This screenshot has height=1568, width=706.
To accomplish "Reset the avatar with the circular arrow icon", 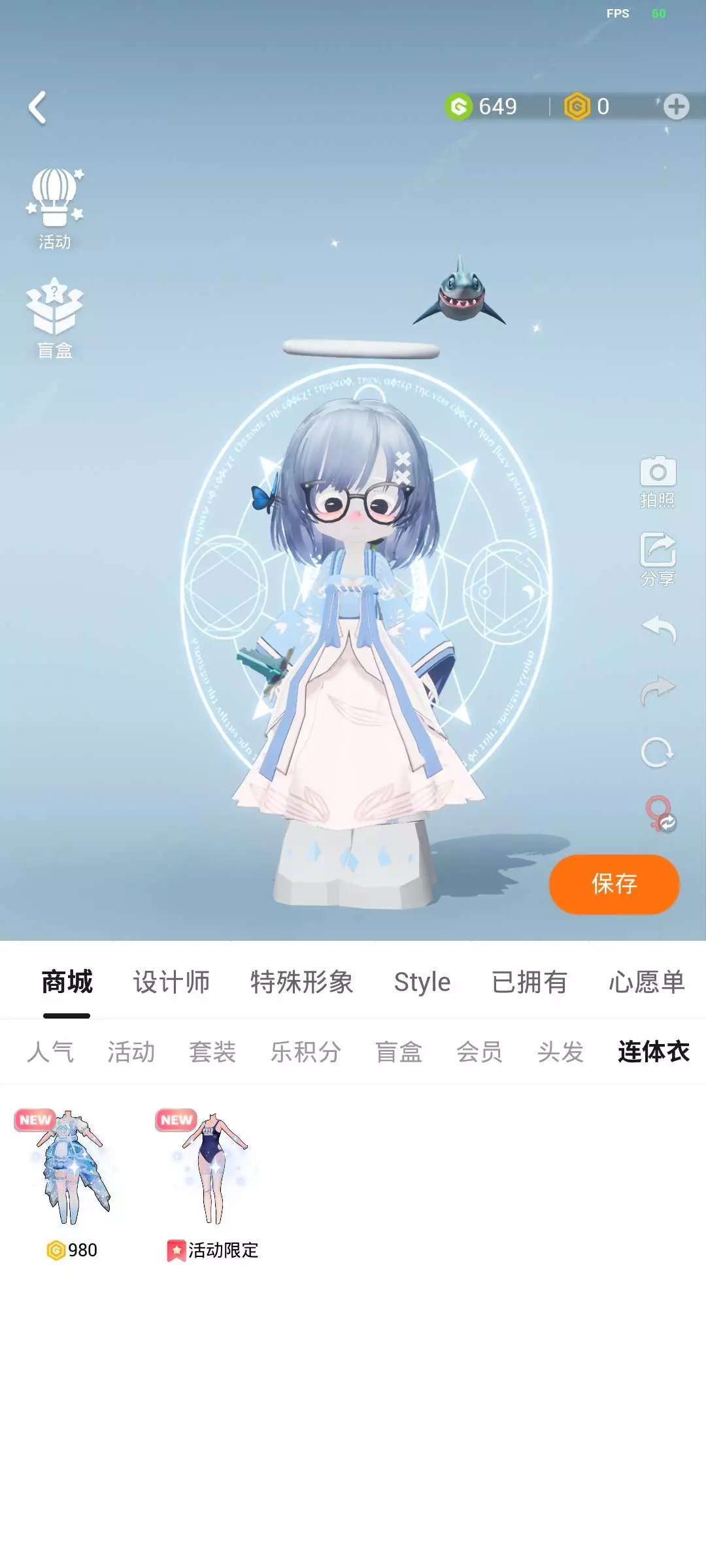I will 657,753.
